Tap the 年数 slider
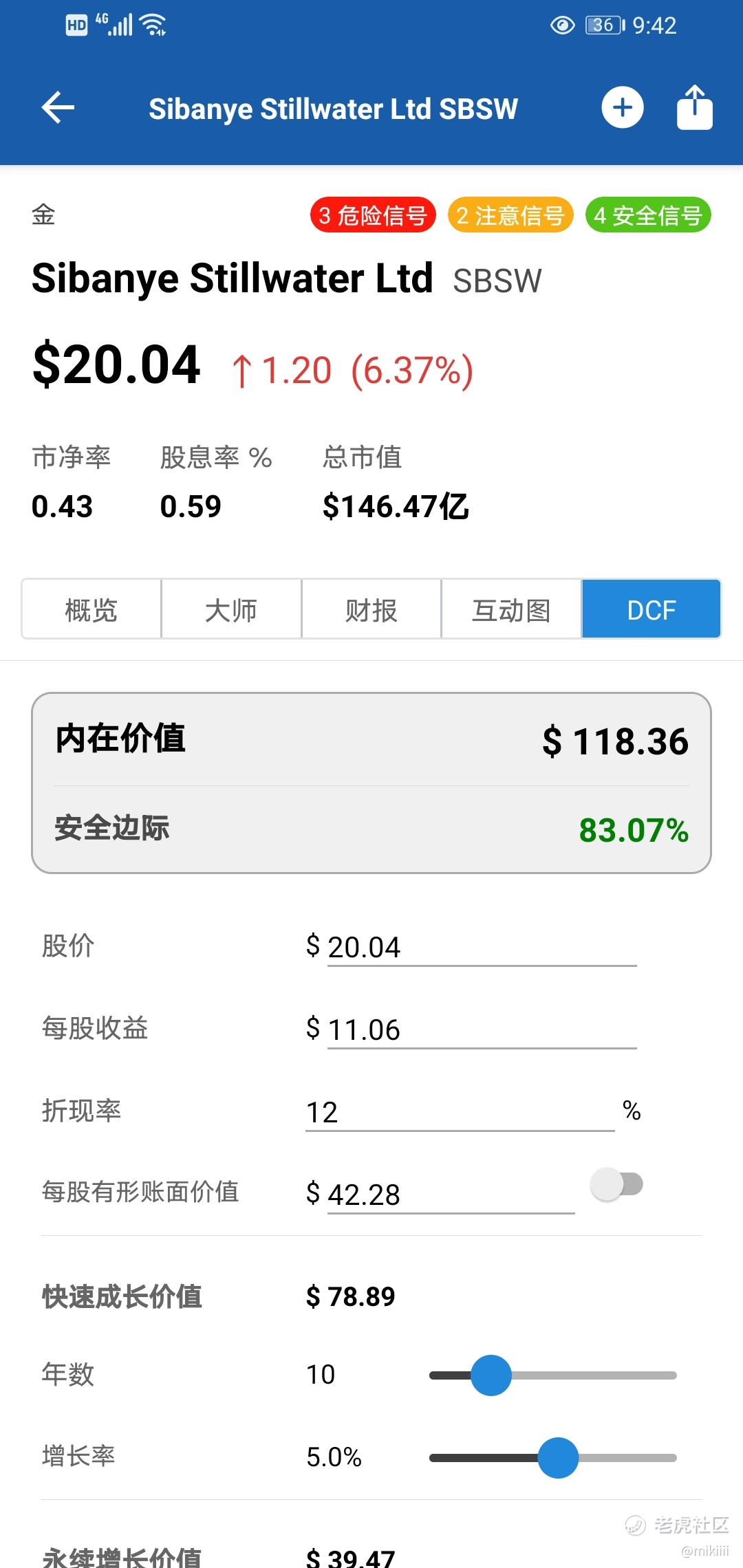This screenshot has width=743, height=1568. tap(552, 1375)
